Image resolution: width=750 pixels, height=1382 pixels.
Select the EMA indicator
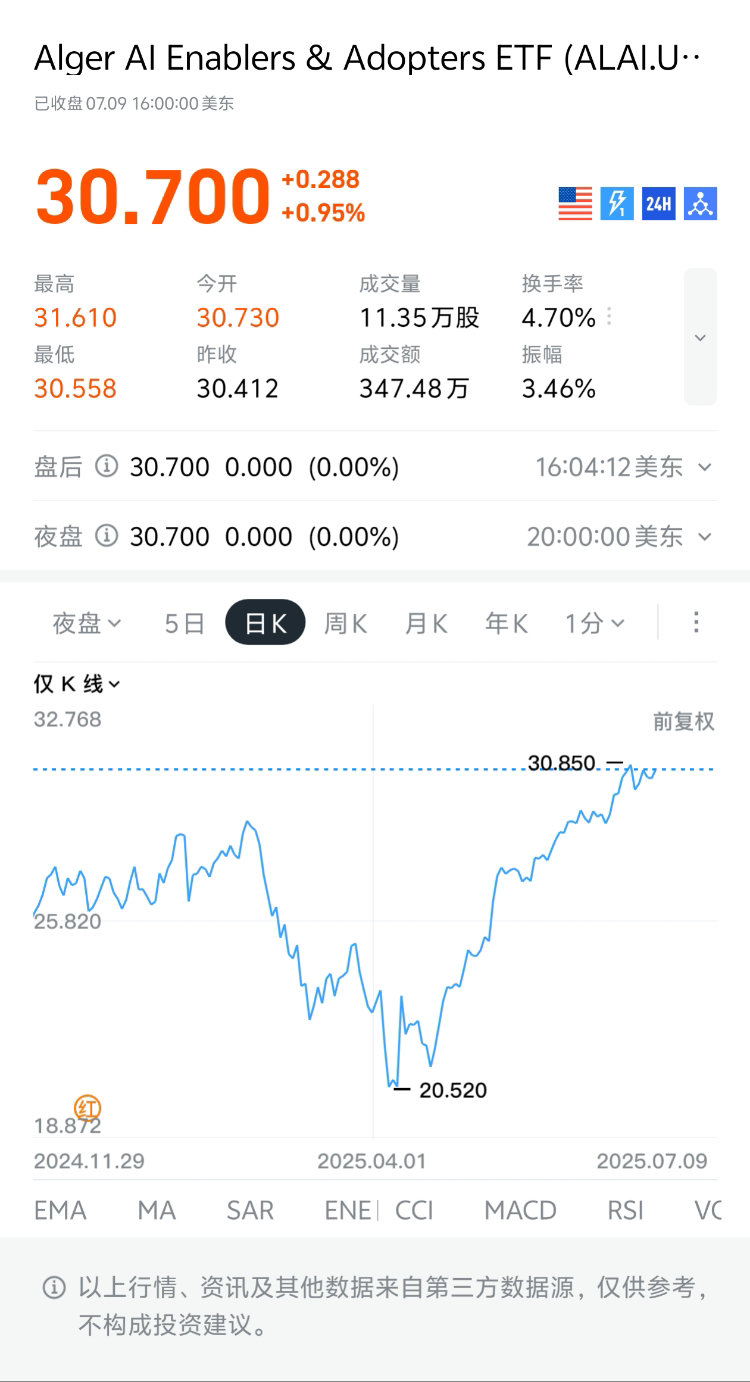(x=60, y=1210)
